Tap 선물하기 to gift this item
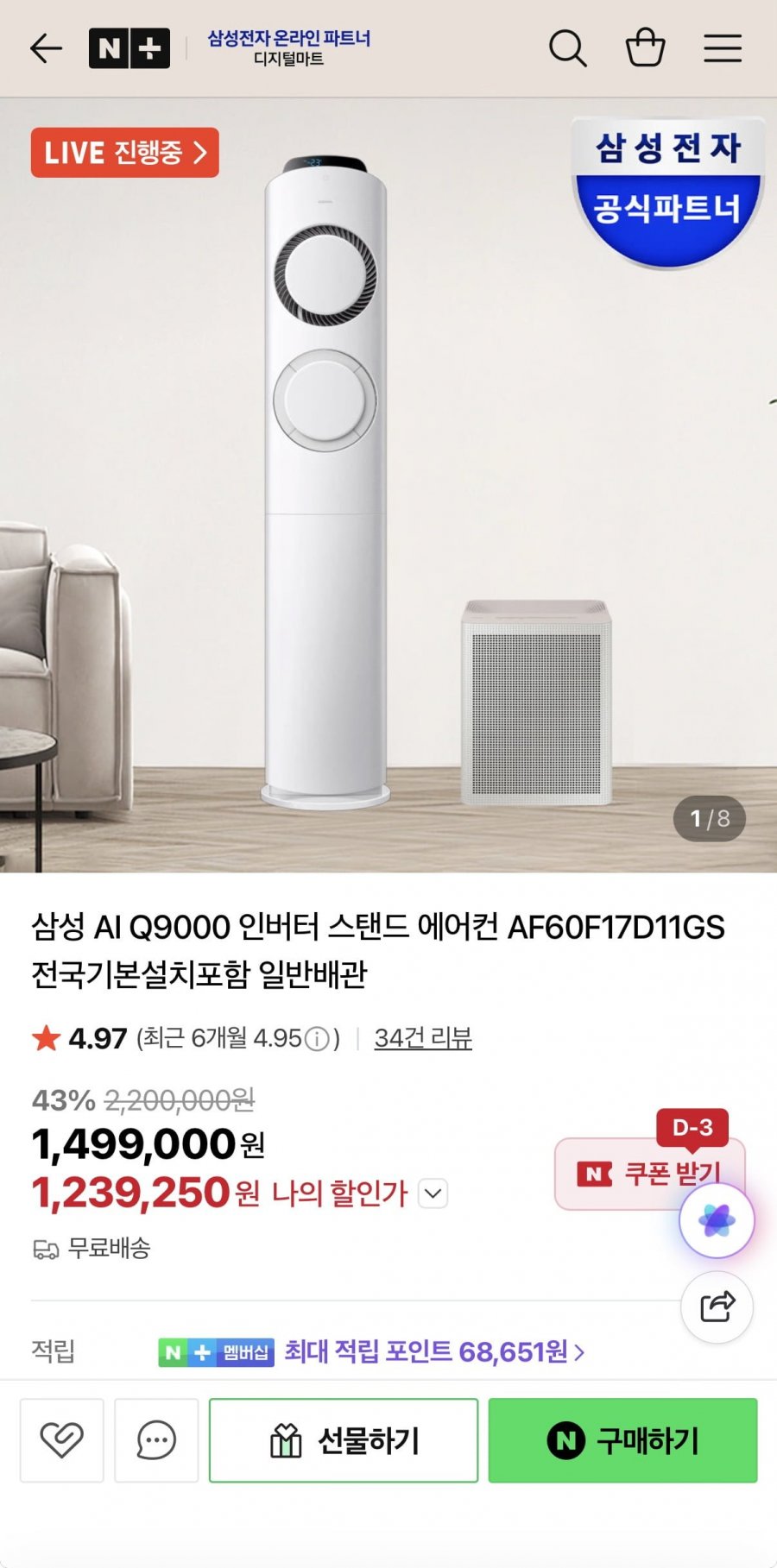The image size is (777, 1568). [x=344, y=1440]
